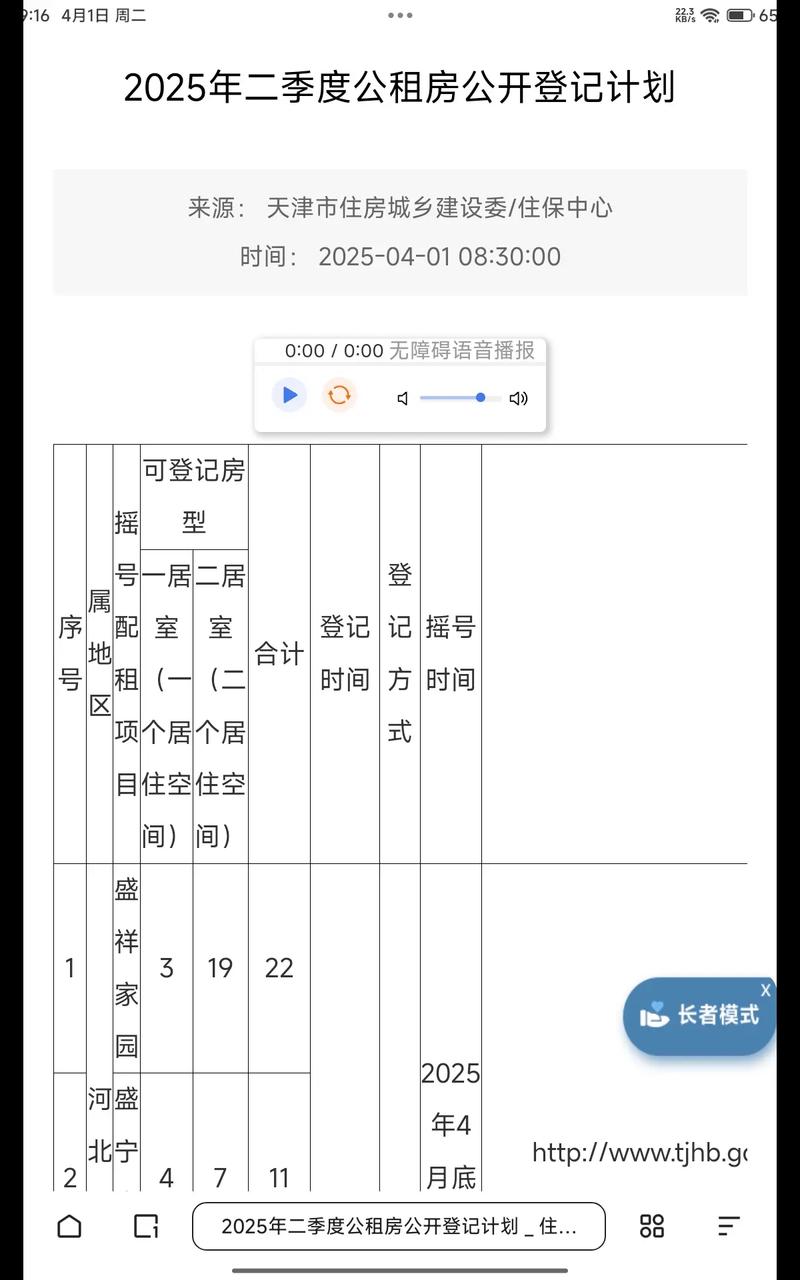Mute the voice broadcast audio
The height and width of the screenshot is (1280, 800).
[x=402, y=398]
